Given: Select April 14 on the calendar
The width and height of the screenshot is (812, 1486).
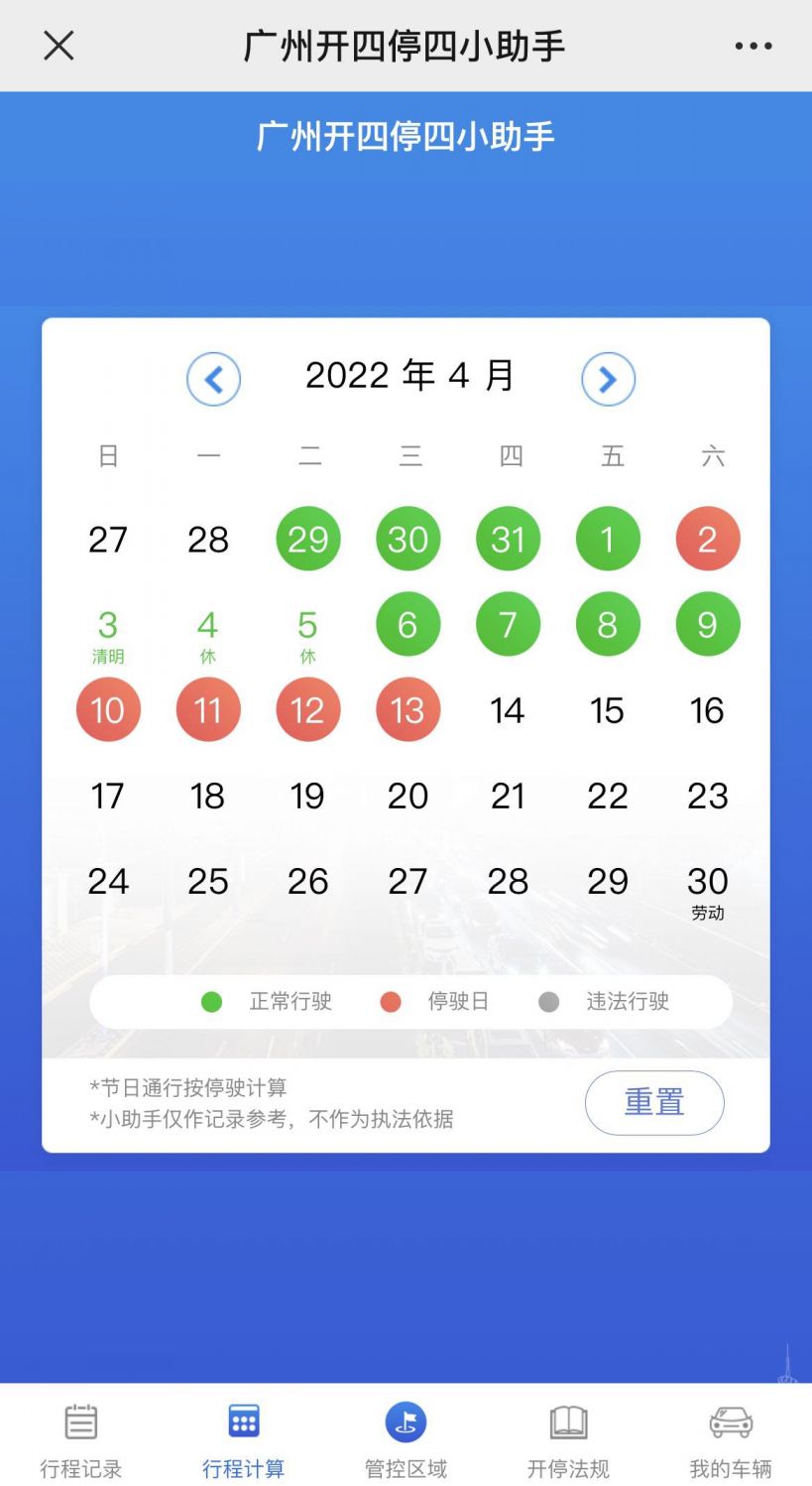Looking at the screenshot, I should [x=508, y=710].
